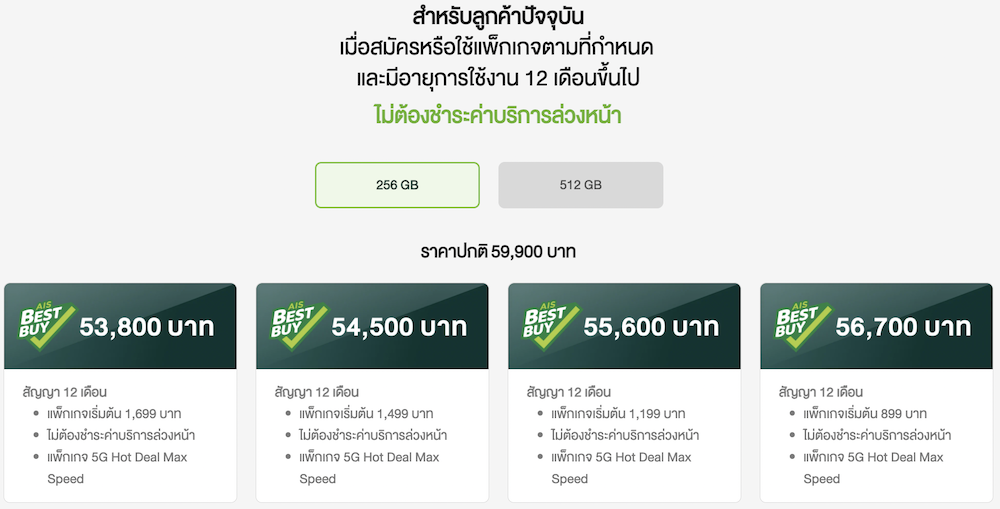Switch to the 512 GB storage option
The width and height of the screenshot is (1000, 509).
click(x=580, y=185)
